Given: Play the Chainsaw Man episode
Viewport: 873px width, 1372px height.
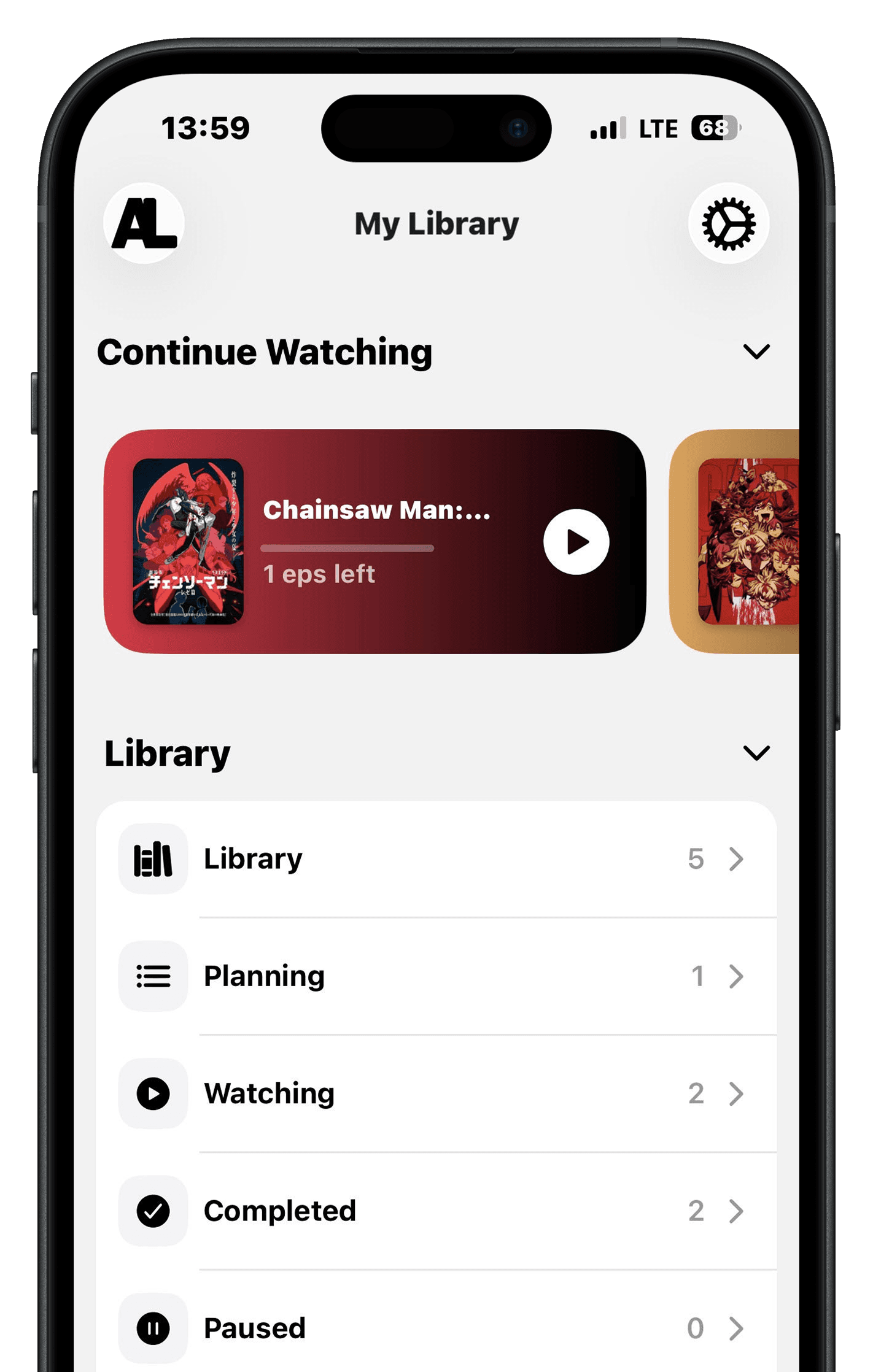Looking at the screenshot, I should click(576, 542).
